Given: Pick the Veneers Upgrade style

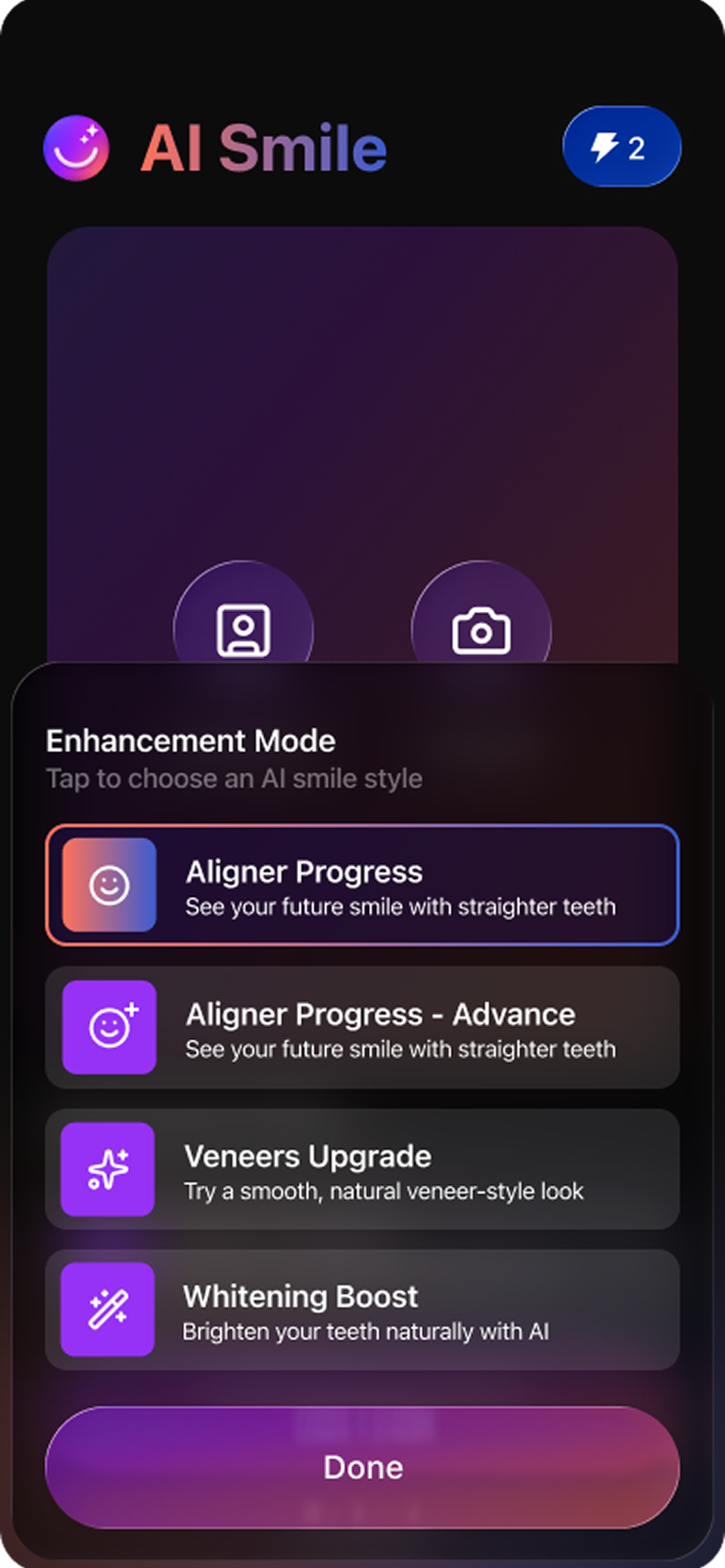Looking at the screenshot, I should (x=362, y=1170).
